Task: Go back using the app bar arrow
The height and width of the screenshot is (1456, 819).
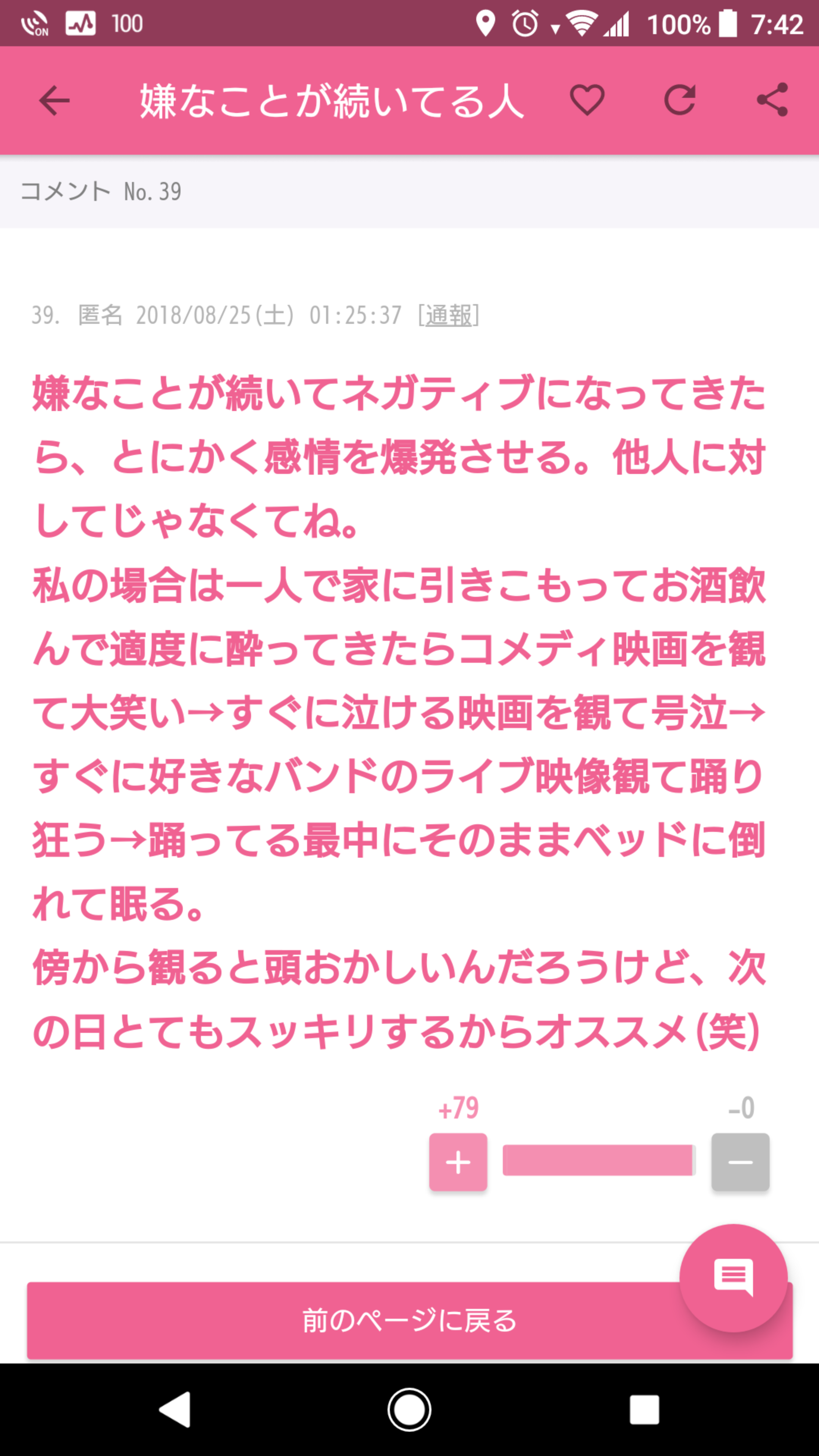Action: click(54, 100)
